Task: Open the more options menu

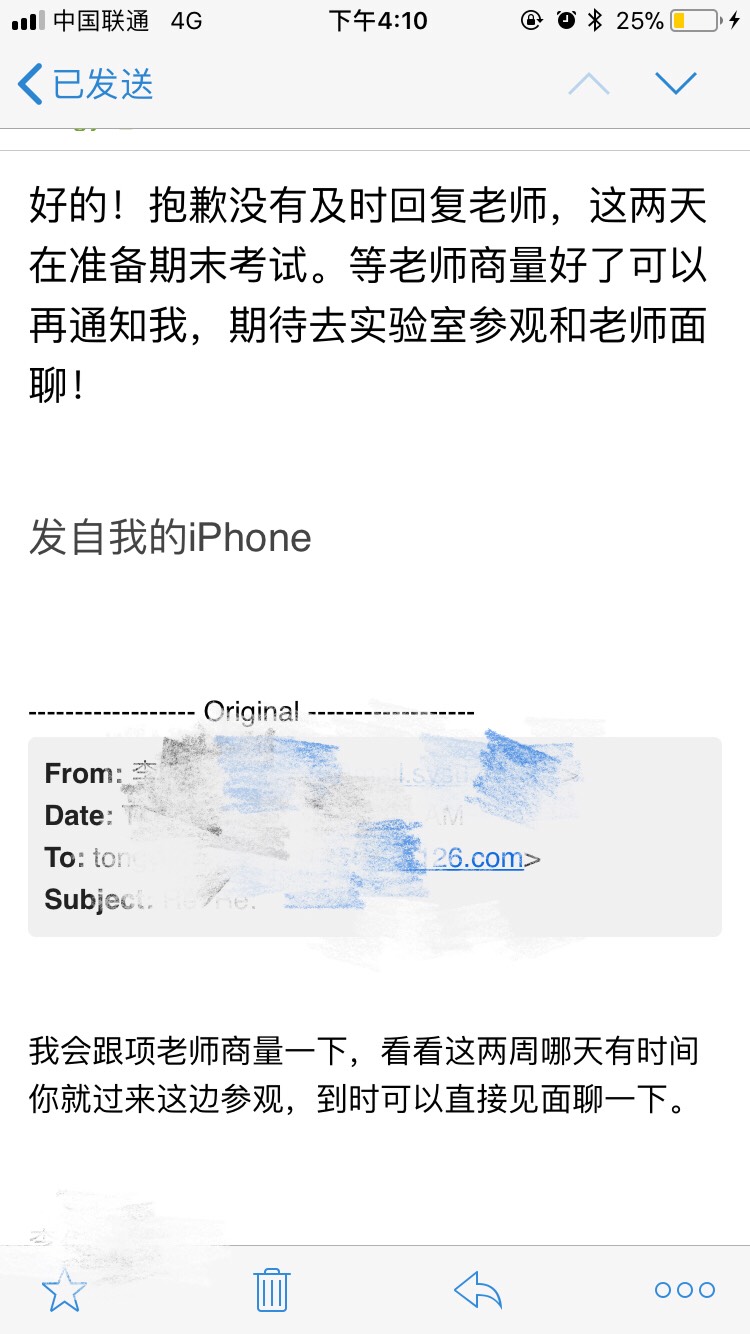Action: tap(685, 1290)
